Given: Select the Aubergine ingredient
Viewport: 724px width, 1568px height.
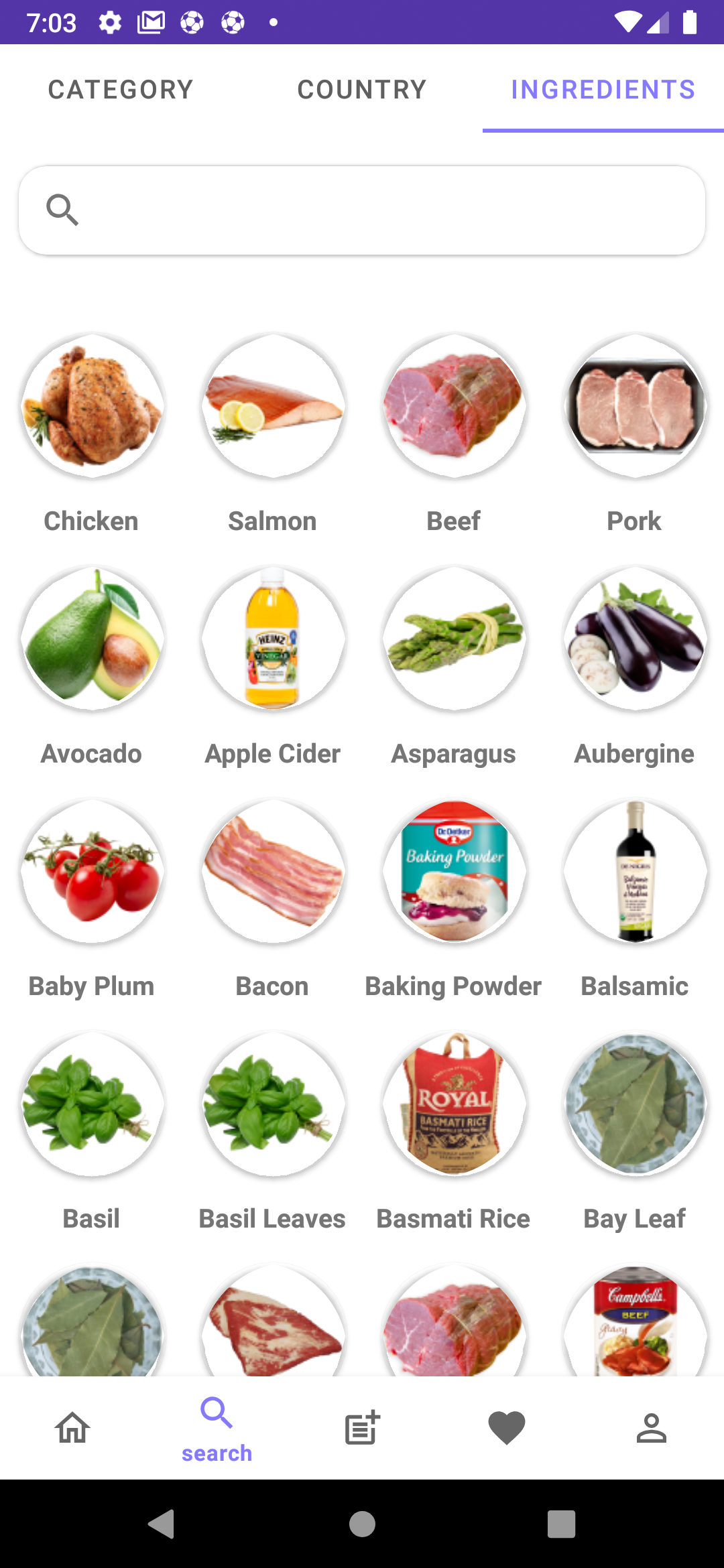Looking at the screenshot, I should pyautogui.click(x=634, y=638).
